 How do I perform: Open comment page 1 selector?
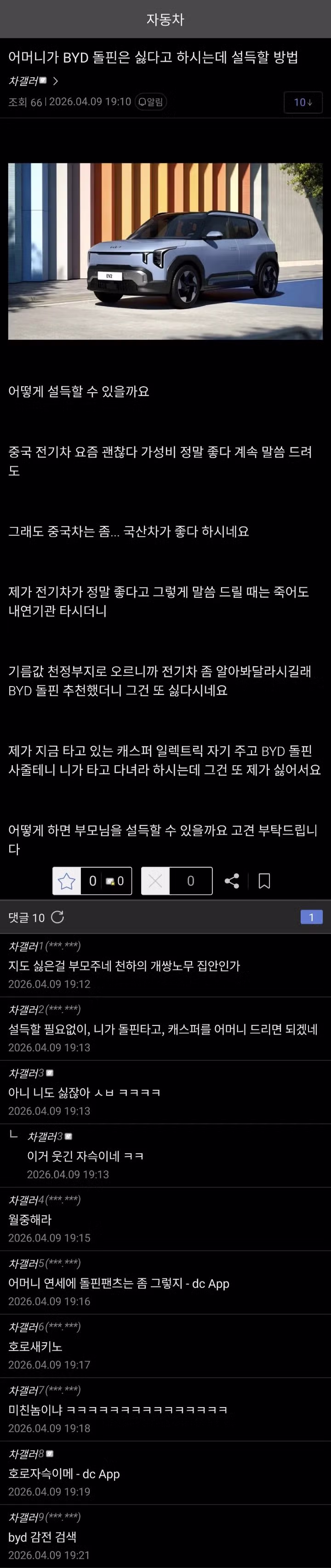click(311, 917)
